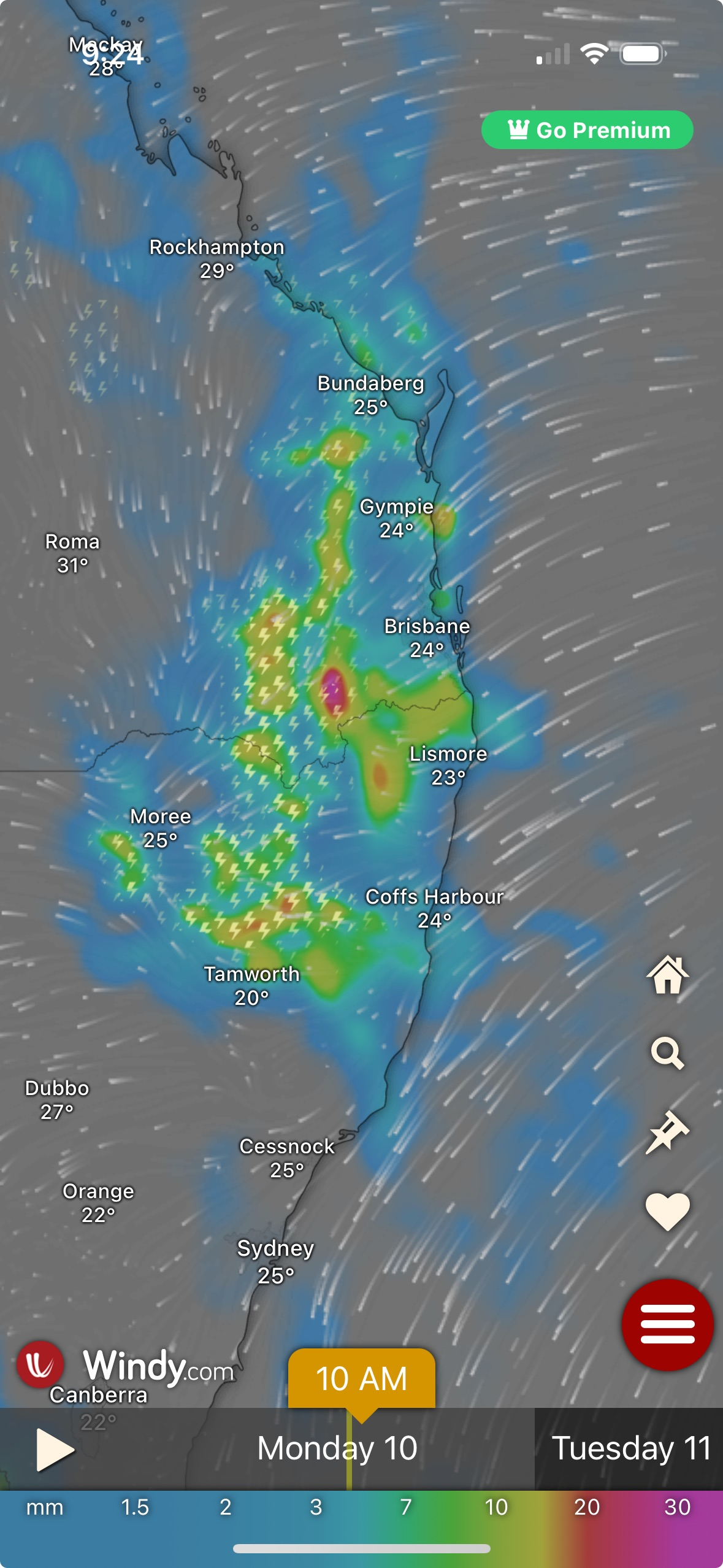Open the Brisbane forecast
This screenshot has height=1568, width=723.
[427, 637]
